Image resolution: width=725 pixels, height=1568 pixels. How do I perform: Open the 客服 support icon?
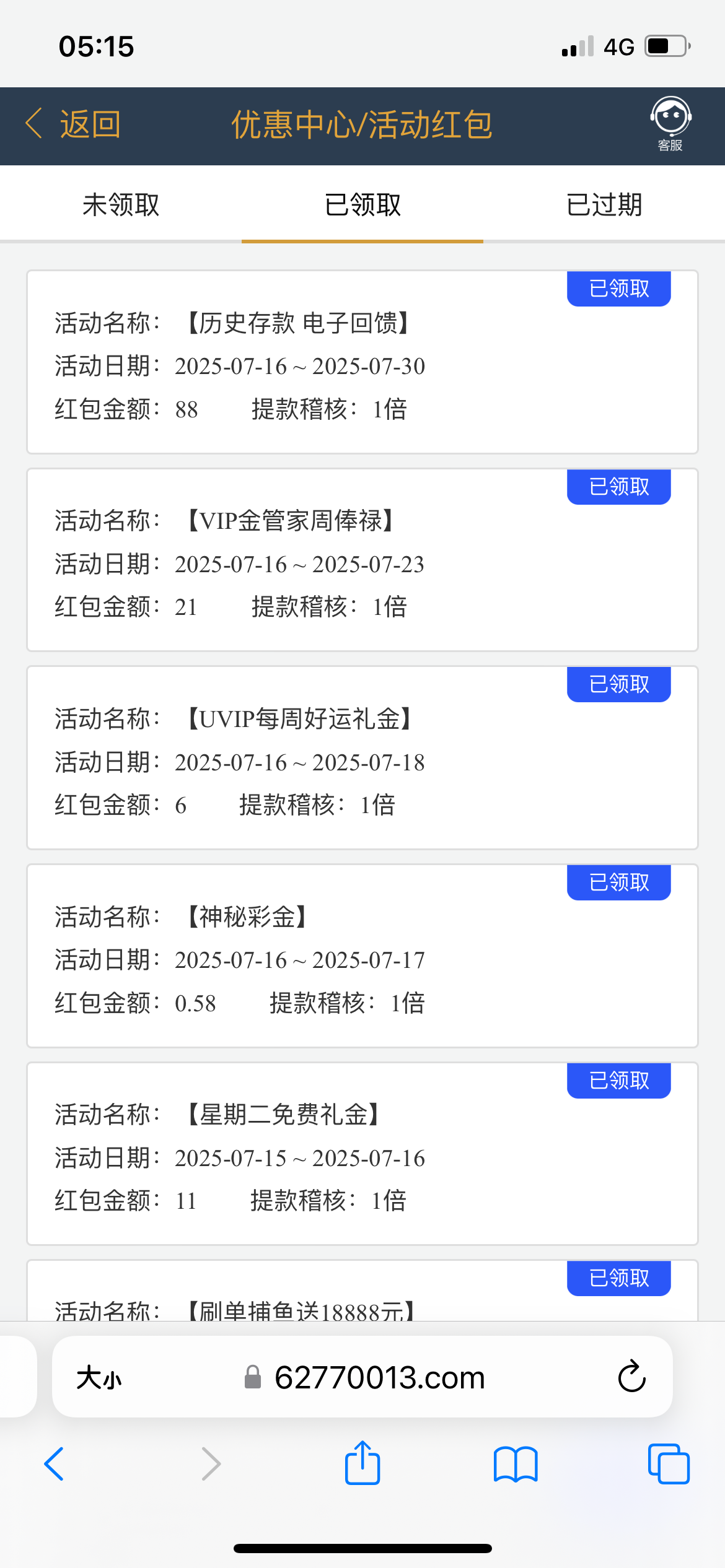[x=670, y=124]
